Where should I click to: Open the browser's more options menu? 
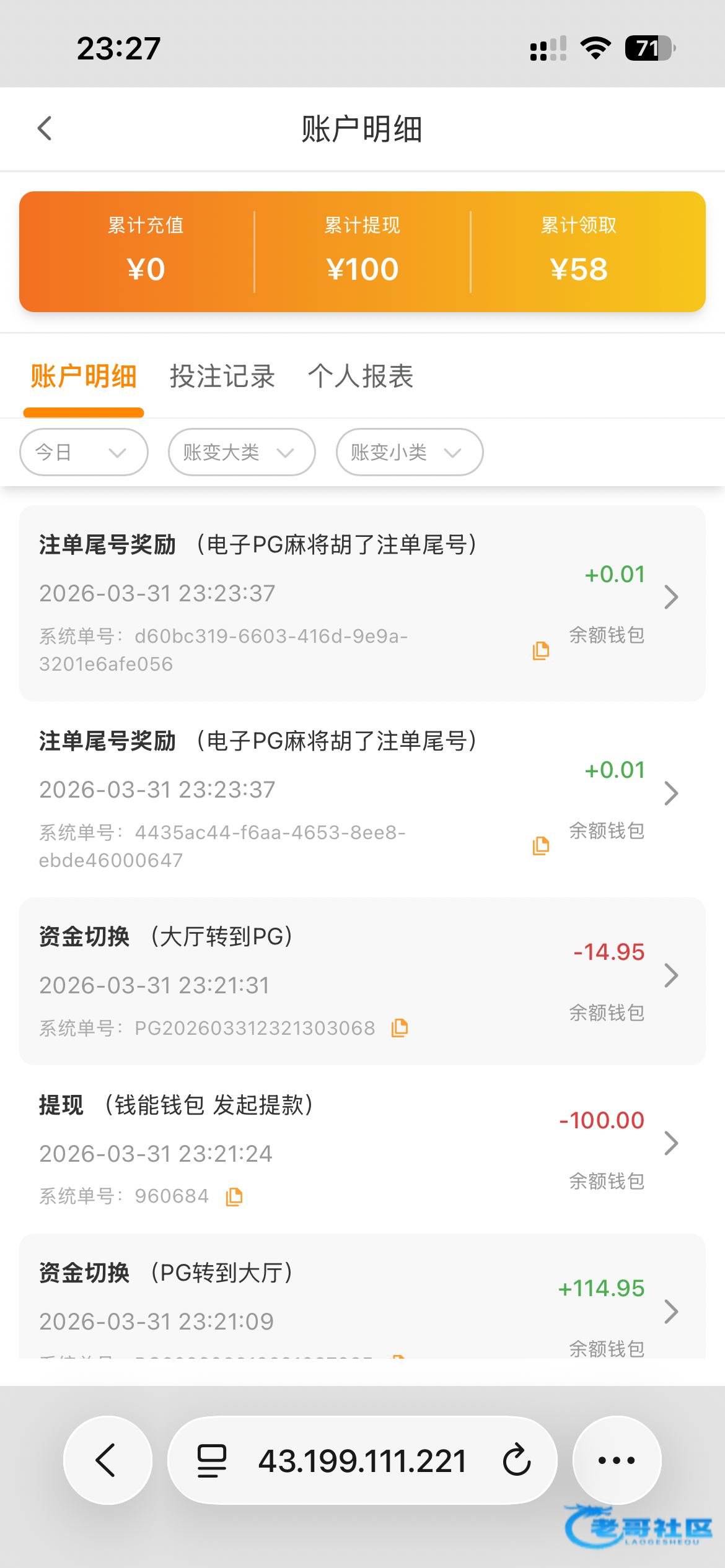(617, 1460)
